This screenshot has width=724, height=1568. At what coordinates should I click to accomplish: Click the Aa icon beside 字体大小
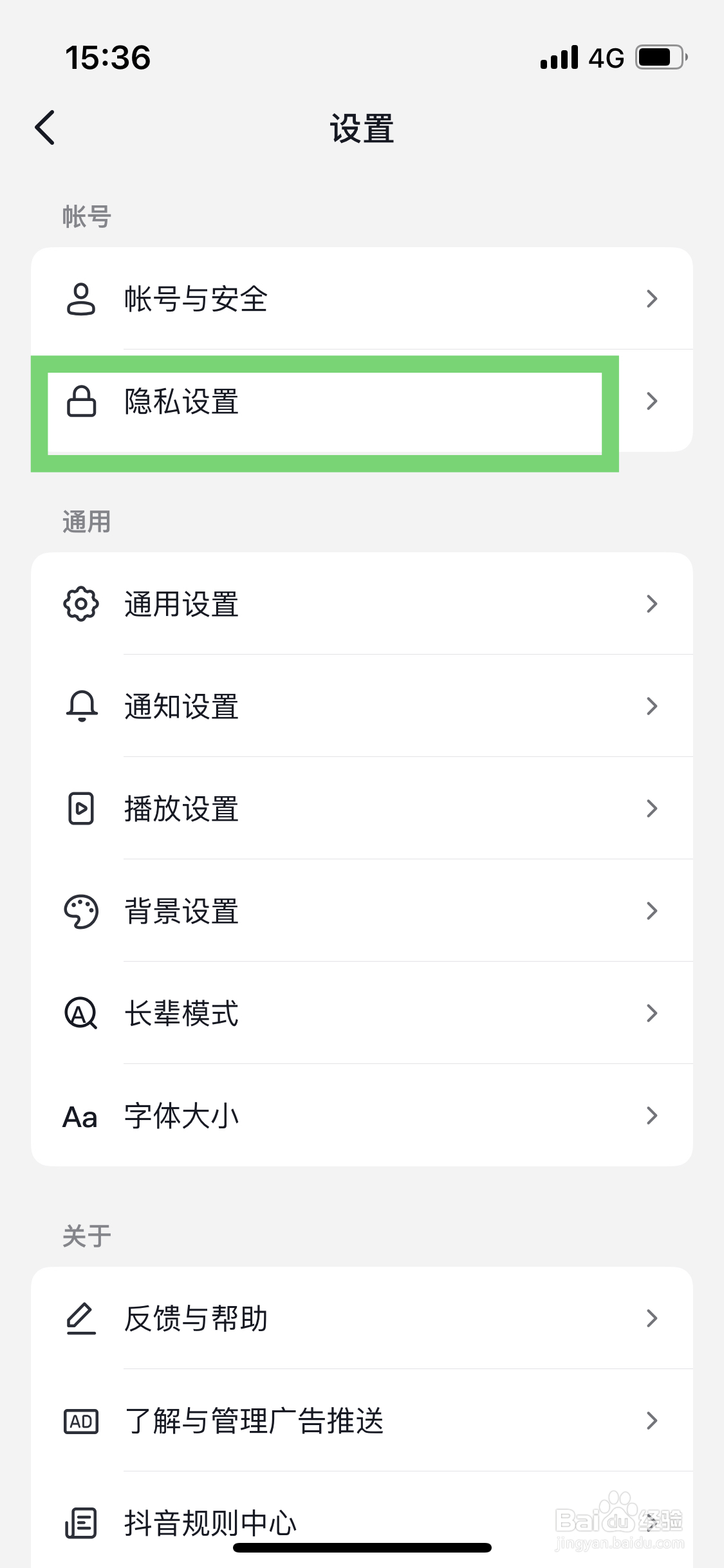[x=80, y=1115]
